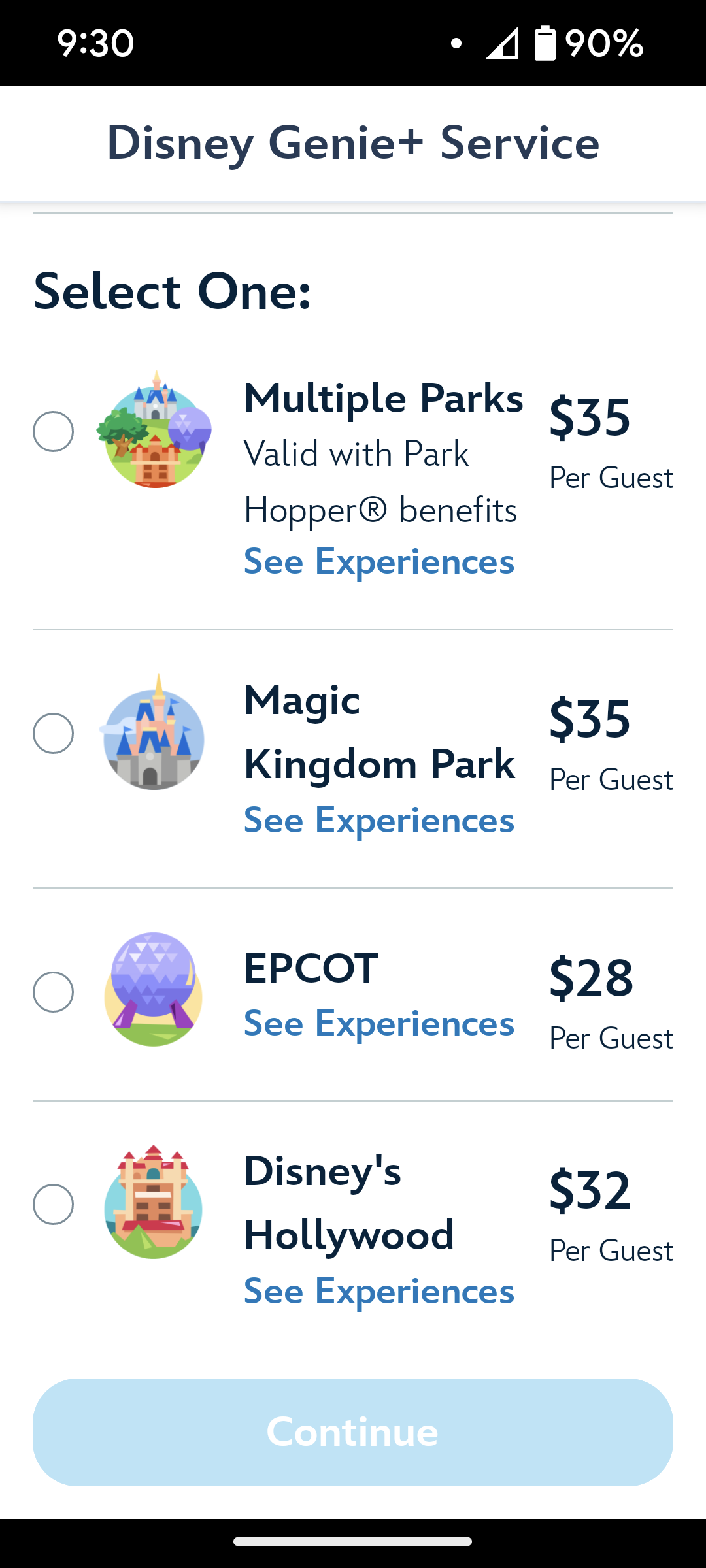
Task: Show See Experiences for EPCOT
Action: pos(378,1024)
